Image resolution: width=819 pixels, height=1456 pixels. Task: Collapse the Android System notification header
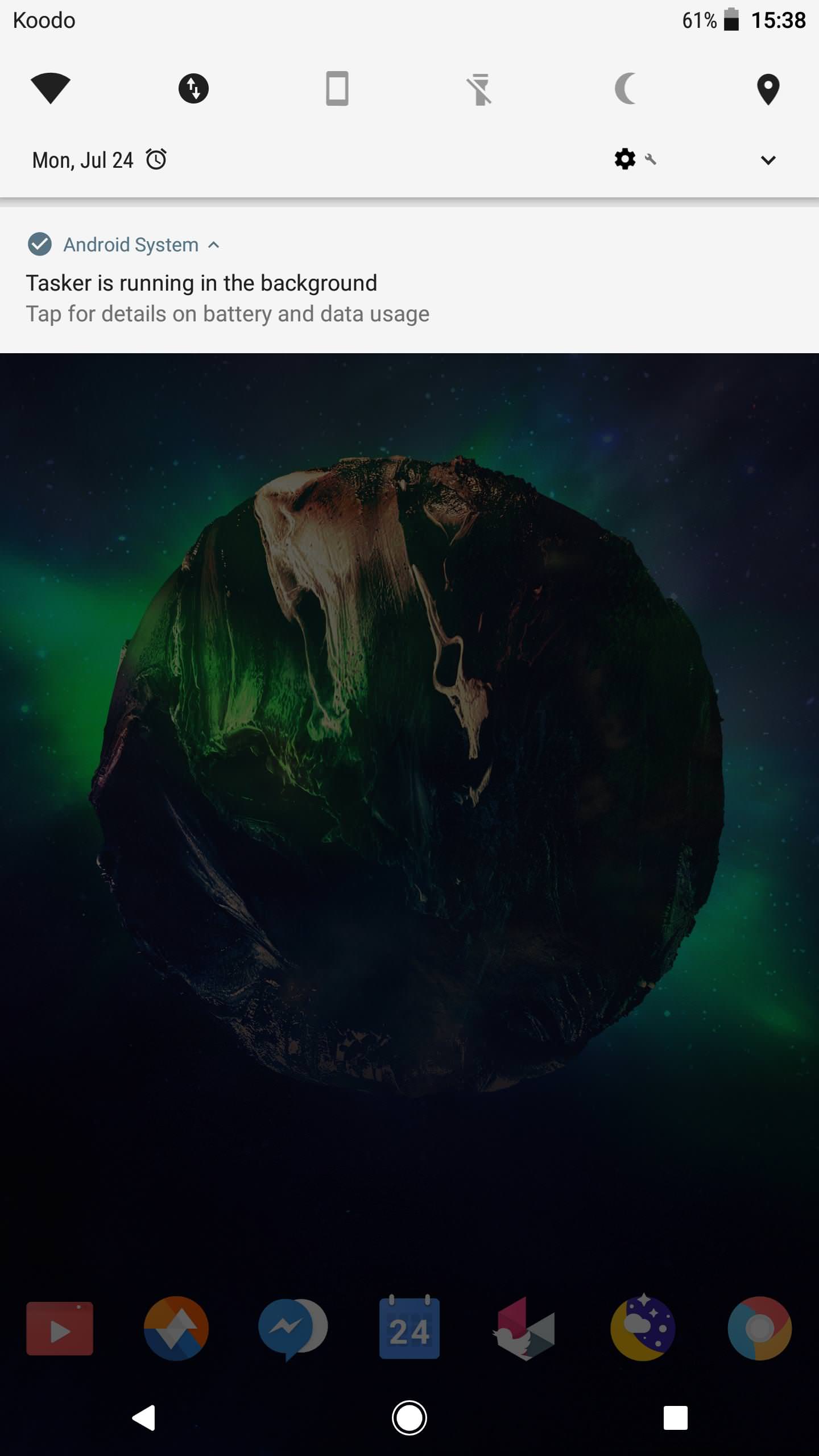coord(214,245)
